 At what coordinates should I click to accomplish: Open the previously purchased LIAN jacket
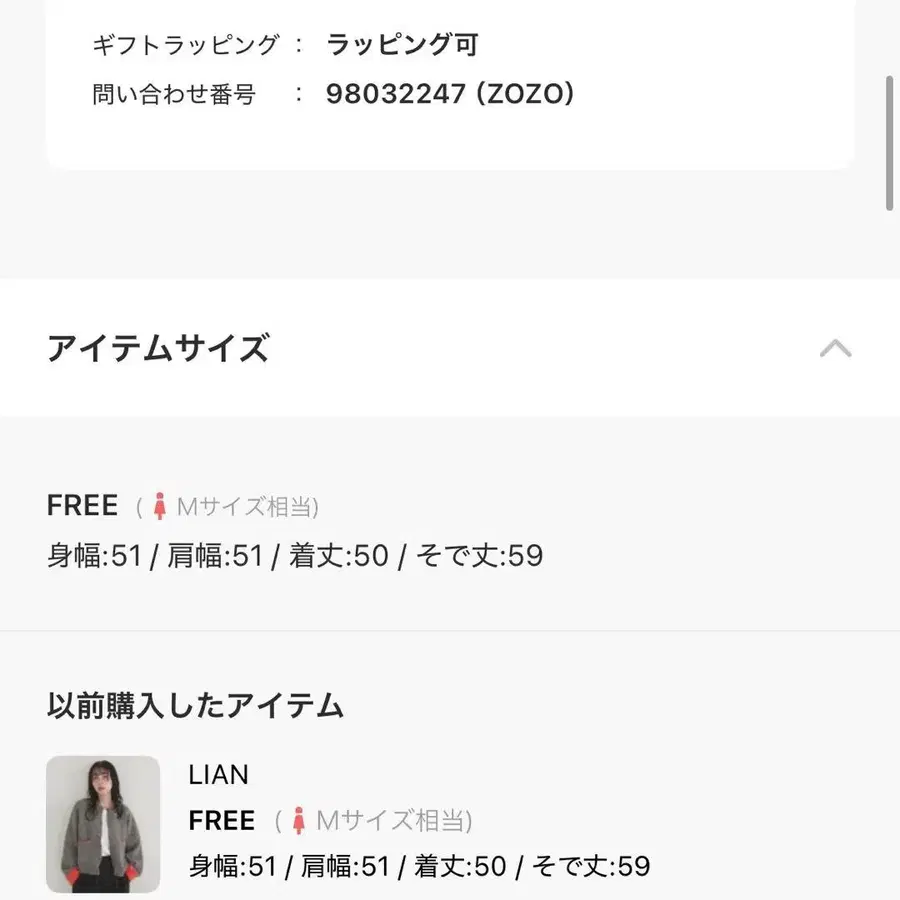coord(103,824)
